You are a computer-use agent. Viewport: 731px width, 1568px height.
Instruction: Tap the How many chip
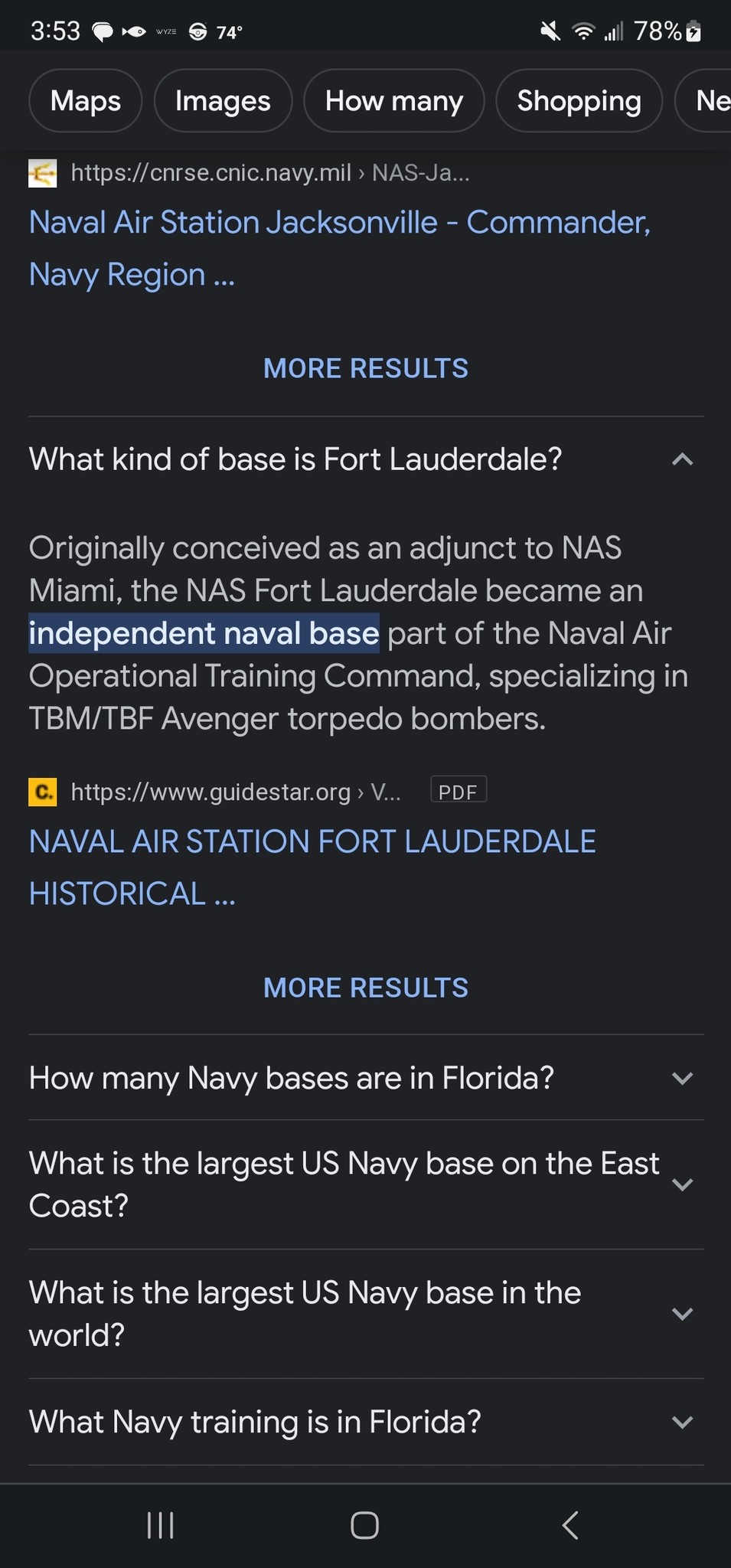coord(393,101)
